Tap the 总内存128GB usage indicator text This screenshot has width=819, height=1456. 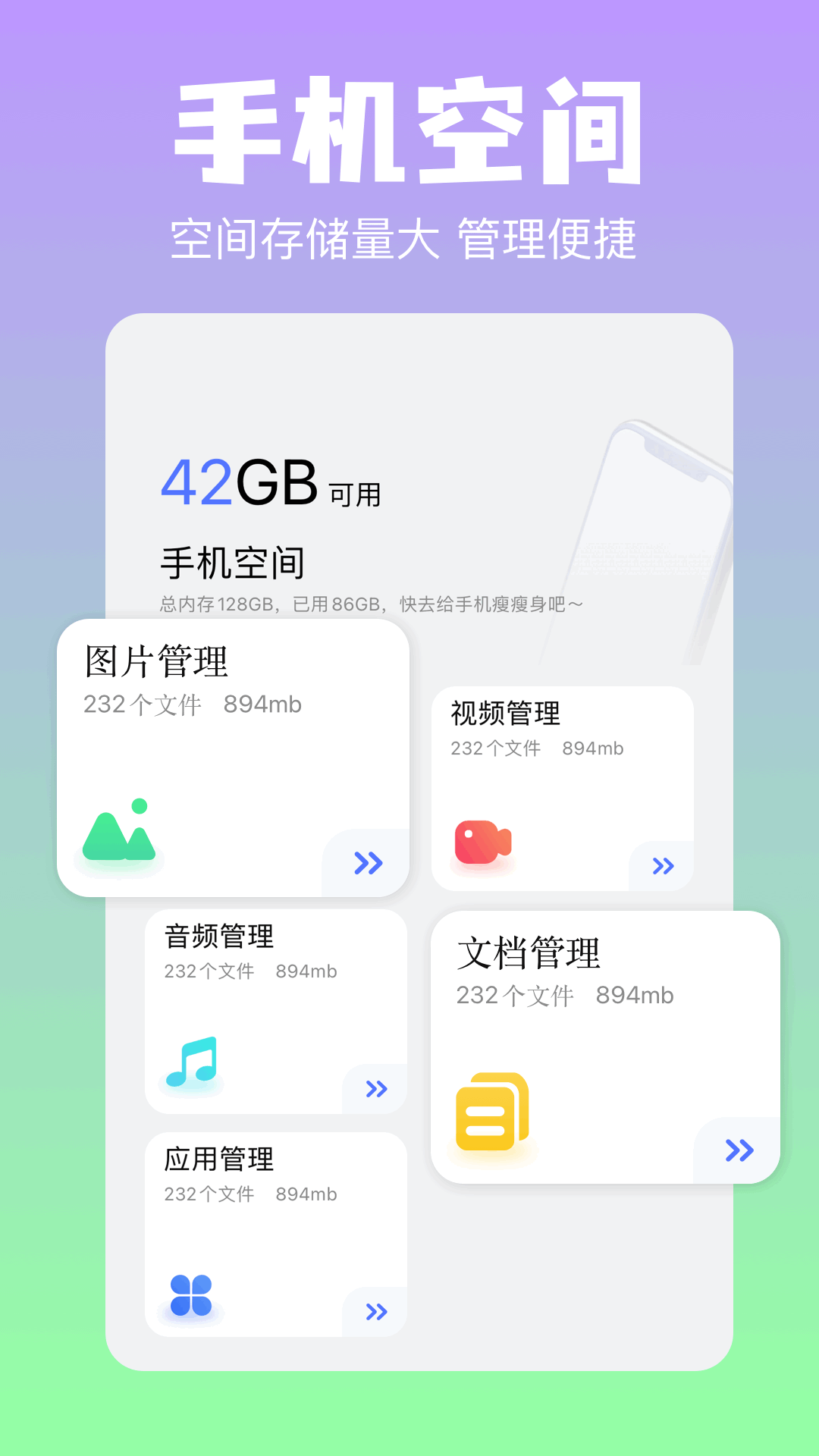point(373,604)
